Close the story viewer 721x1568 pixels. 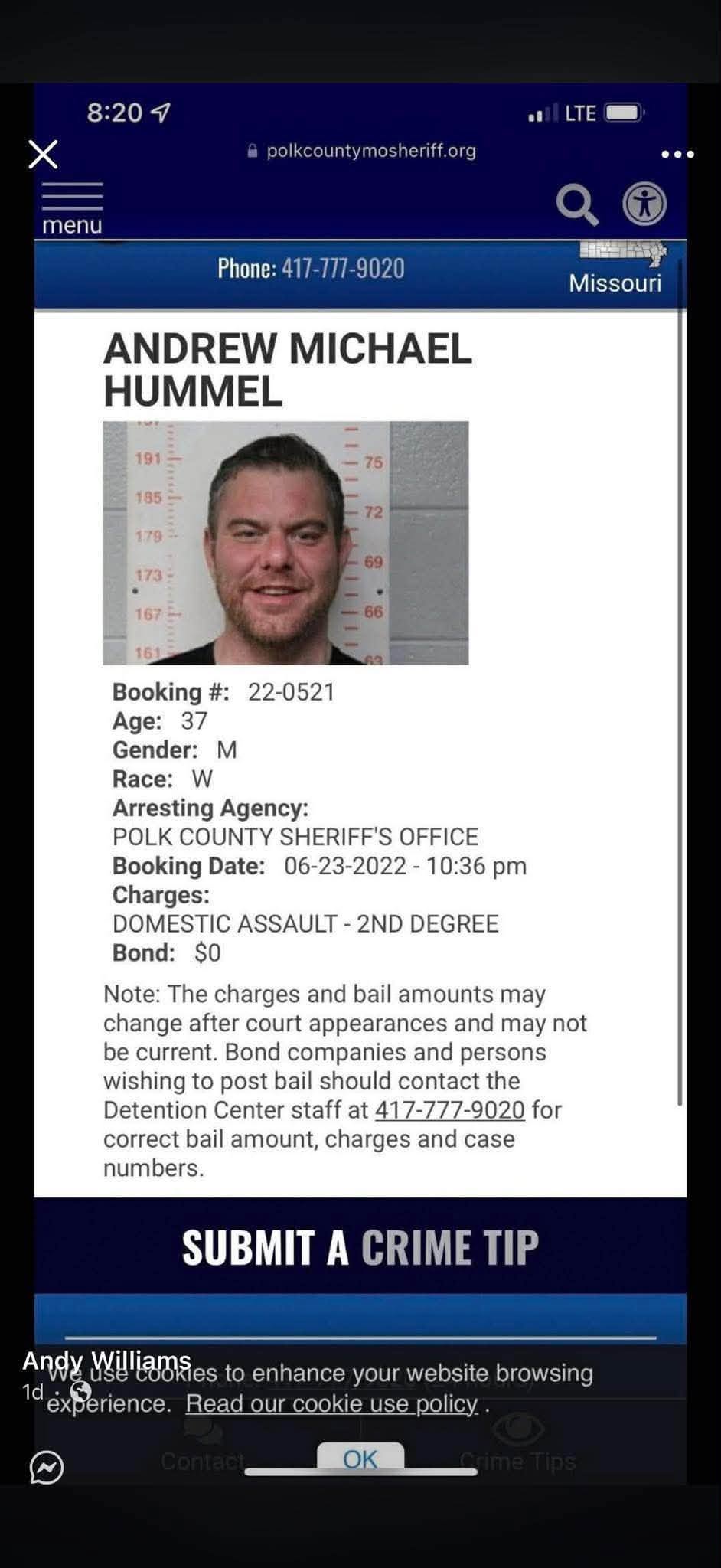[x=43, y=154]
